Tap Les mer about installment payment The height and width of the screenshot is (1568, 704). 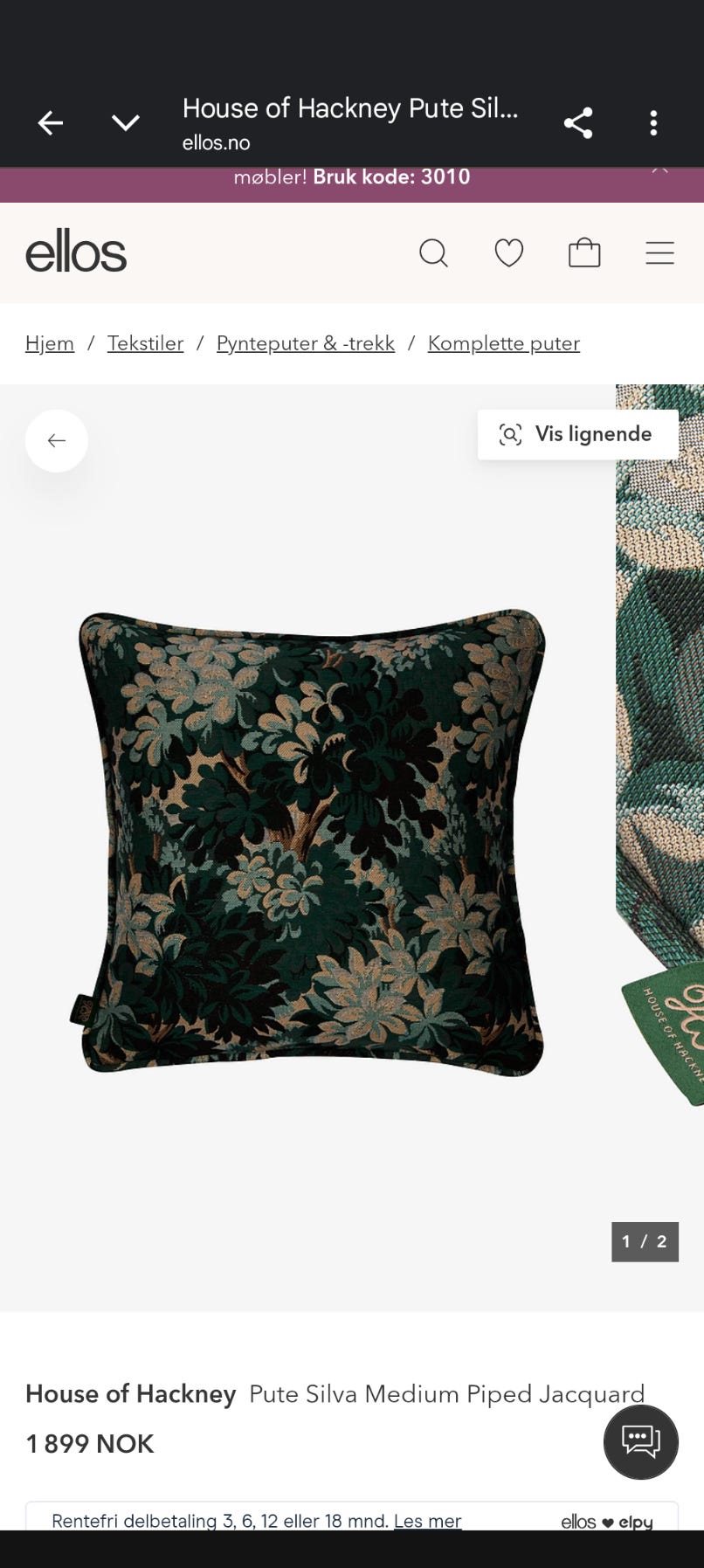427,1521
